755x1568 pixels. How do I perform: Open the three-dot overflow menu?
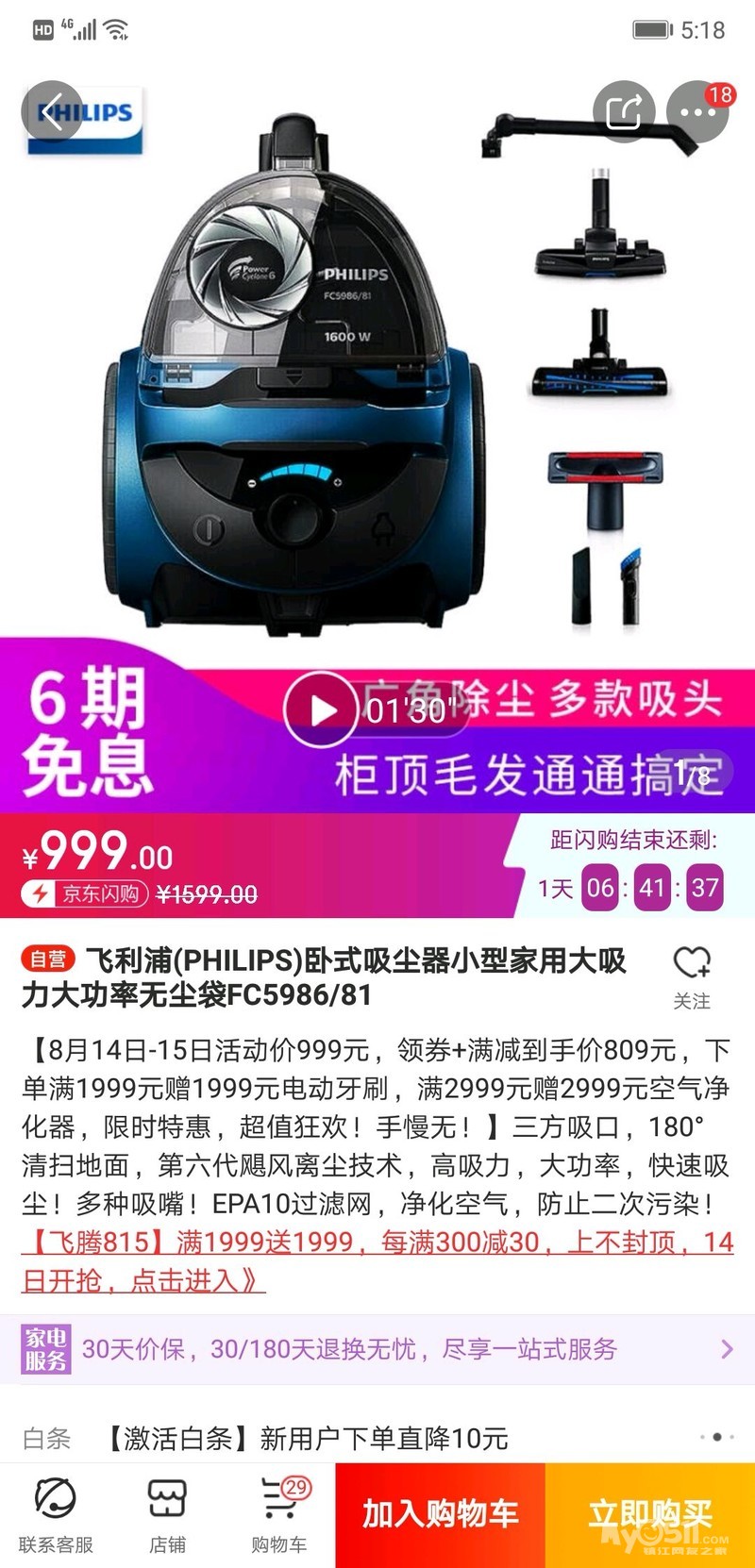point(697,111)
